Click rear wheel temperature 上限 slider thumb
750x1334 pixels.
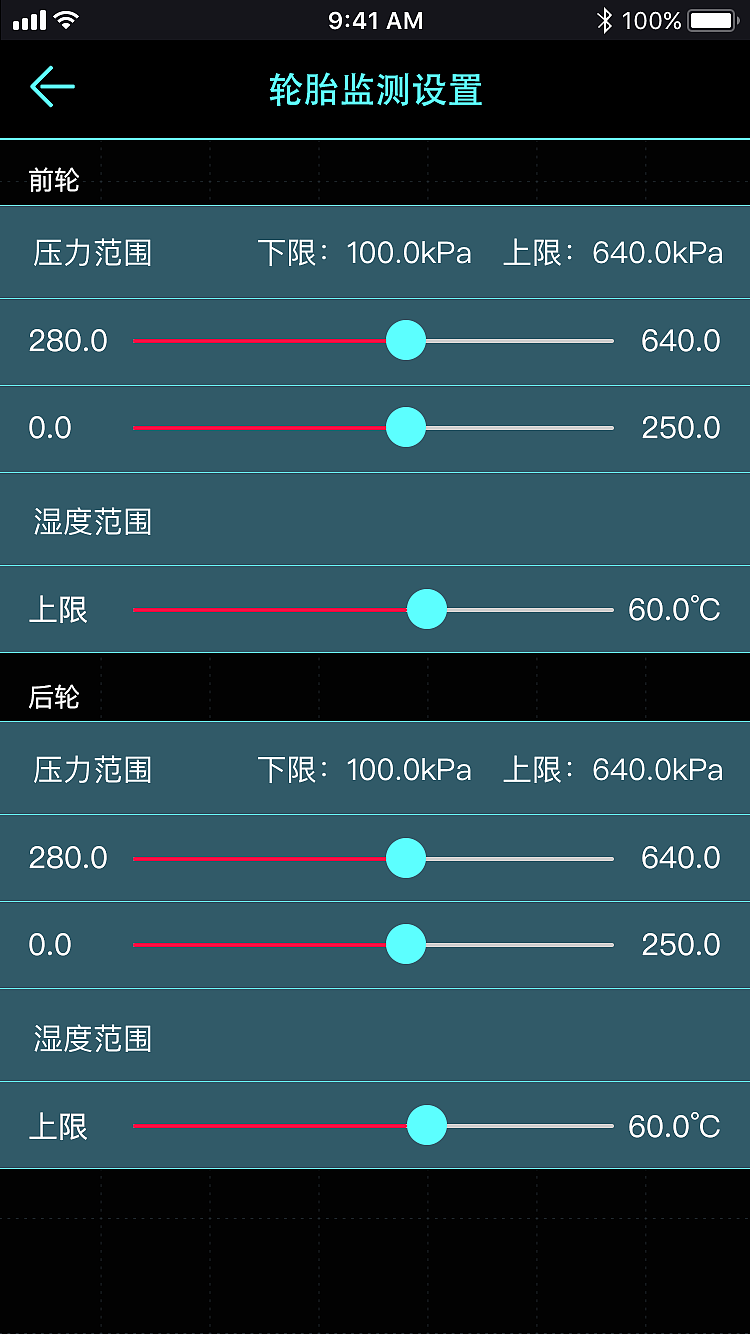(x=427, y=1125)
